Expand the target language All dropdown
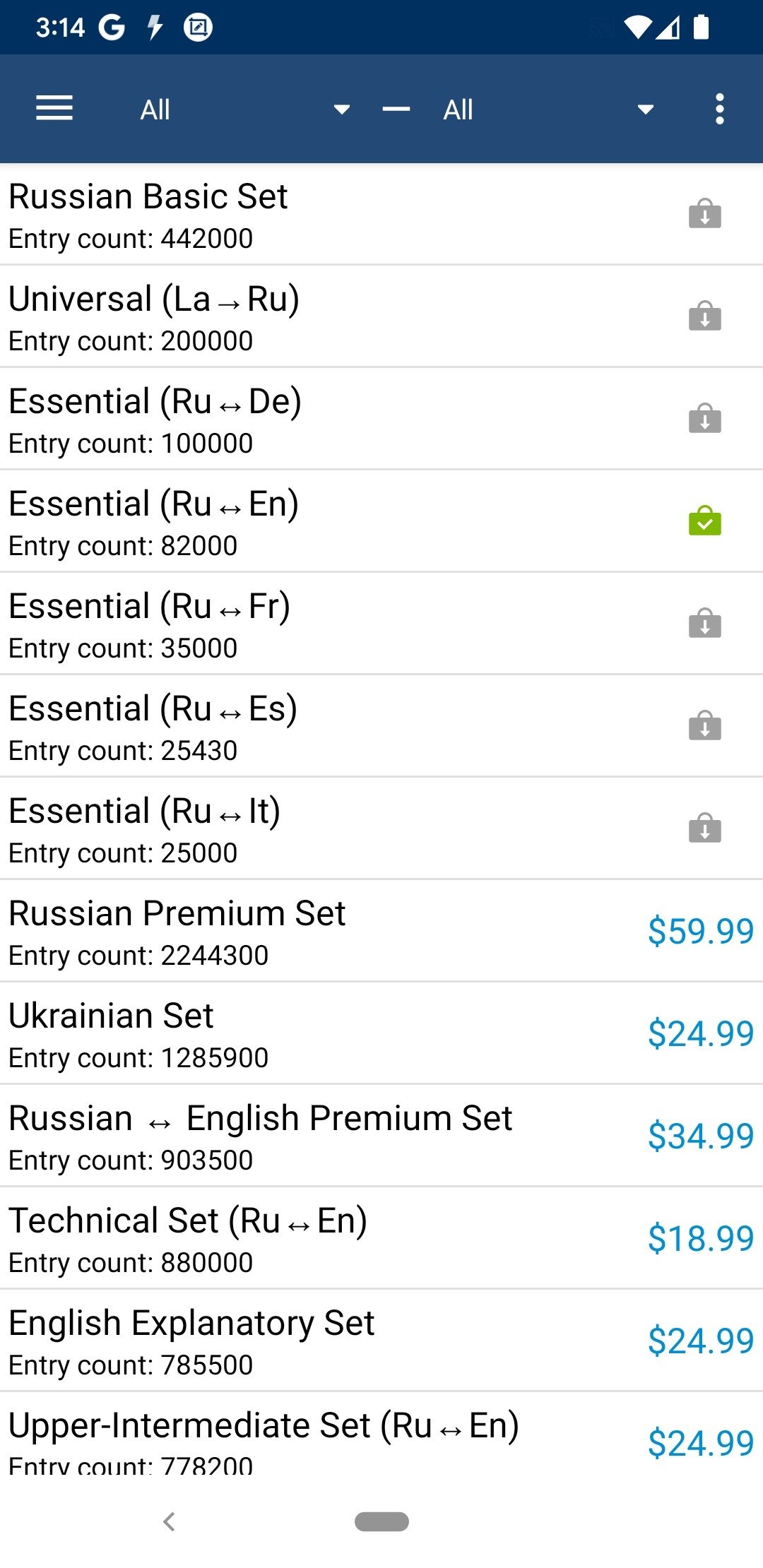The height and width of the screenshot is (1568, 763). click(548, 109)
